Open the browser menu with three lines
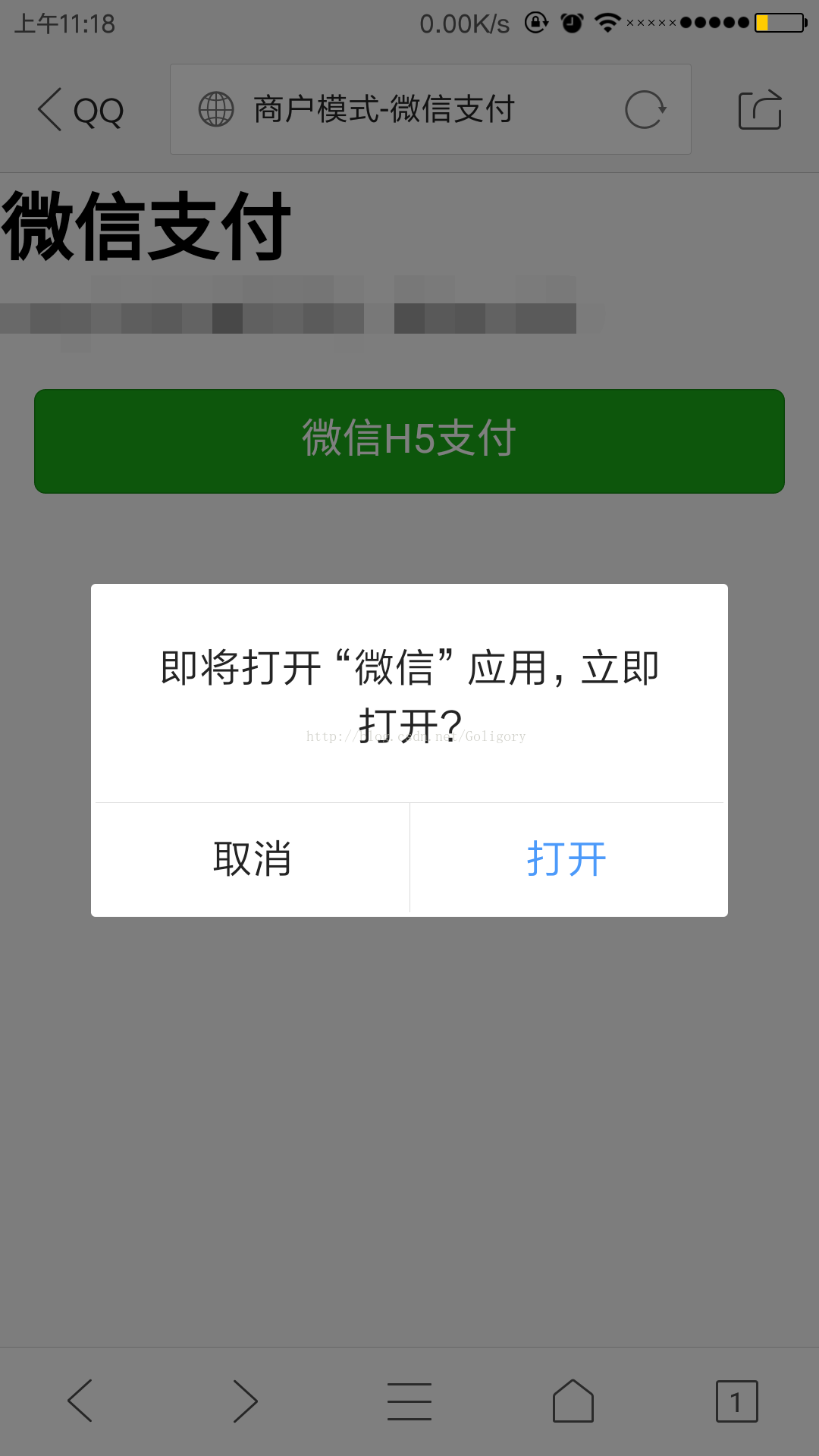This screenshot has width=819, height=1456. 409,1401
